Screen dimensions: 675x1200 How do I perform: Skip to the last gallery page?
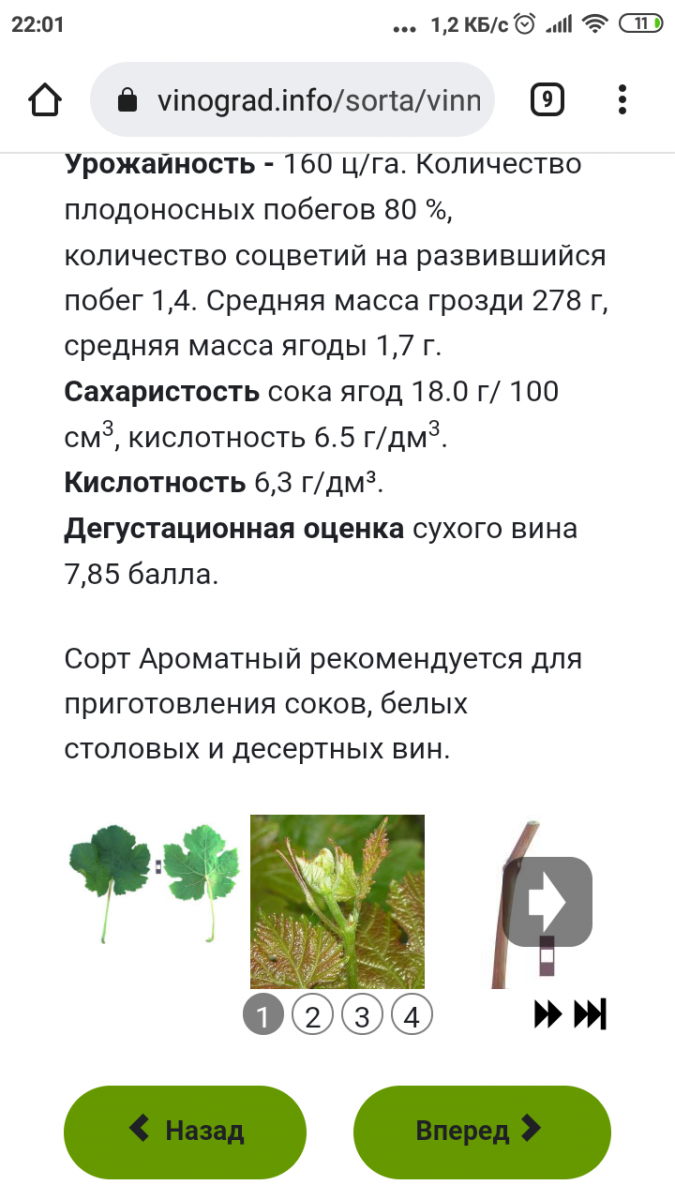point(590,1015)
